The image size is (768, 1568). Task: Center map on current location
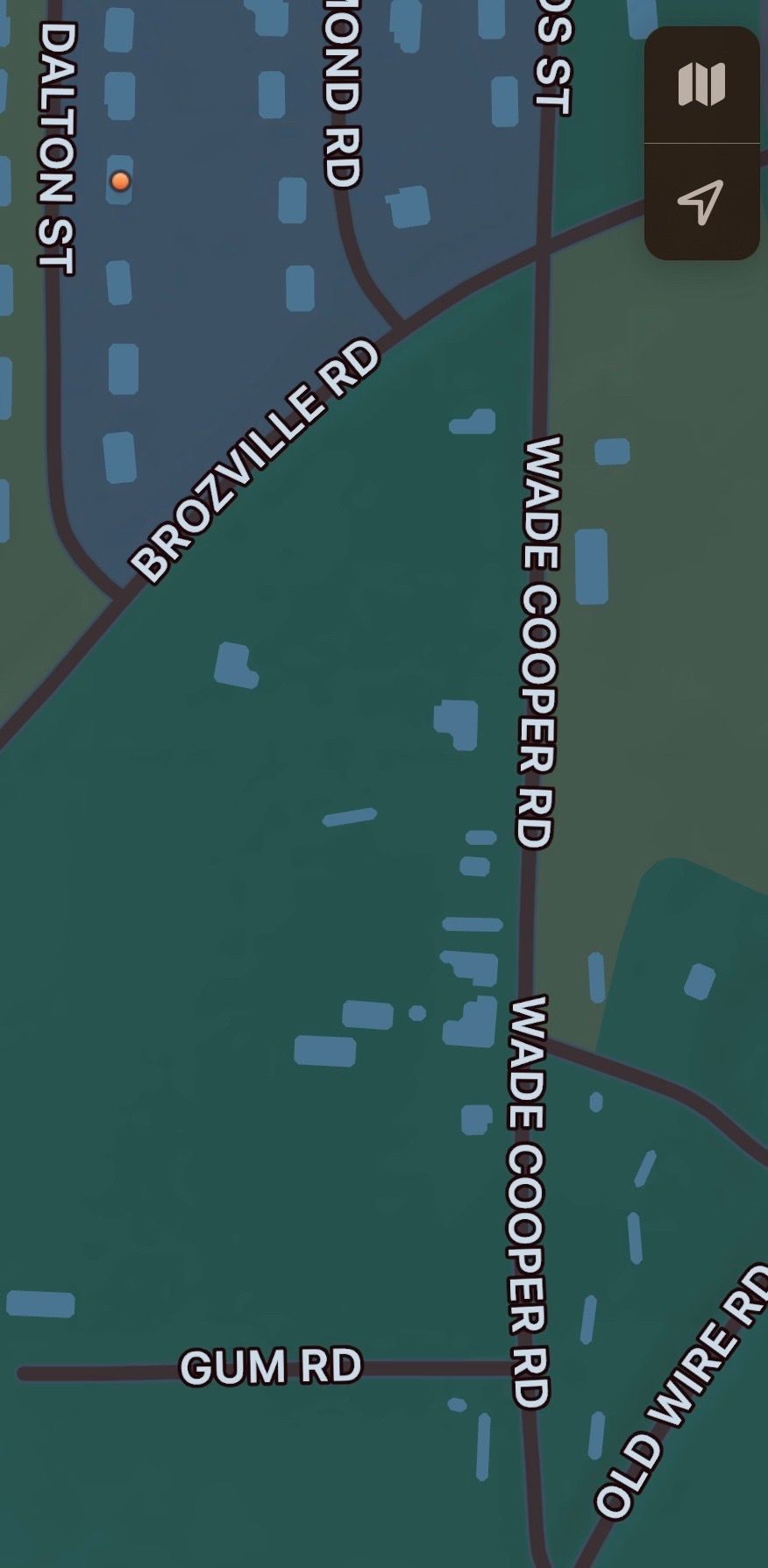[701, 202]
